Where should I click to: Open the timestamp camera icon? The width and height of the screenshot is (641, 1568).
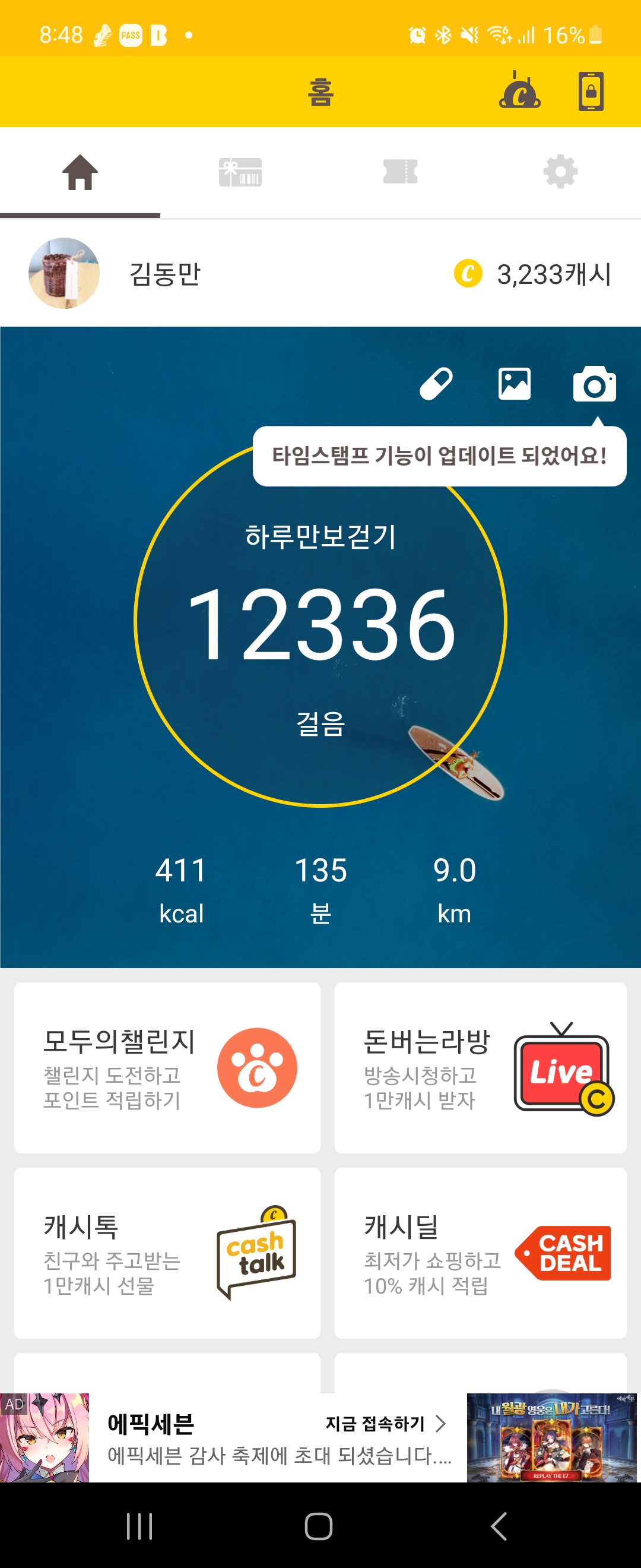tap(594, 384)
